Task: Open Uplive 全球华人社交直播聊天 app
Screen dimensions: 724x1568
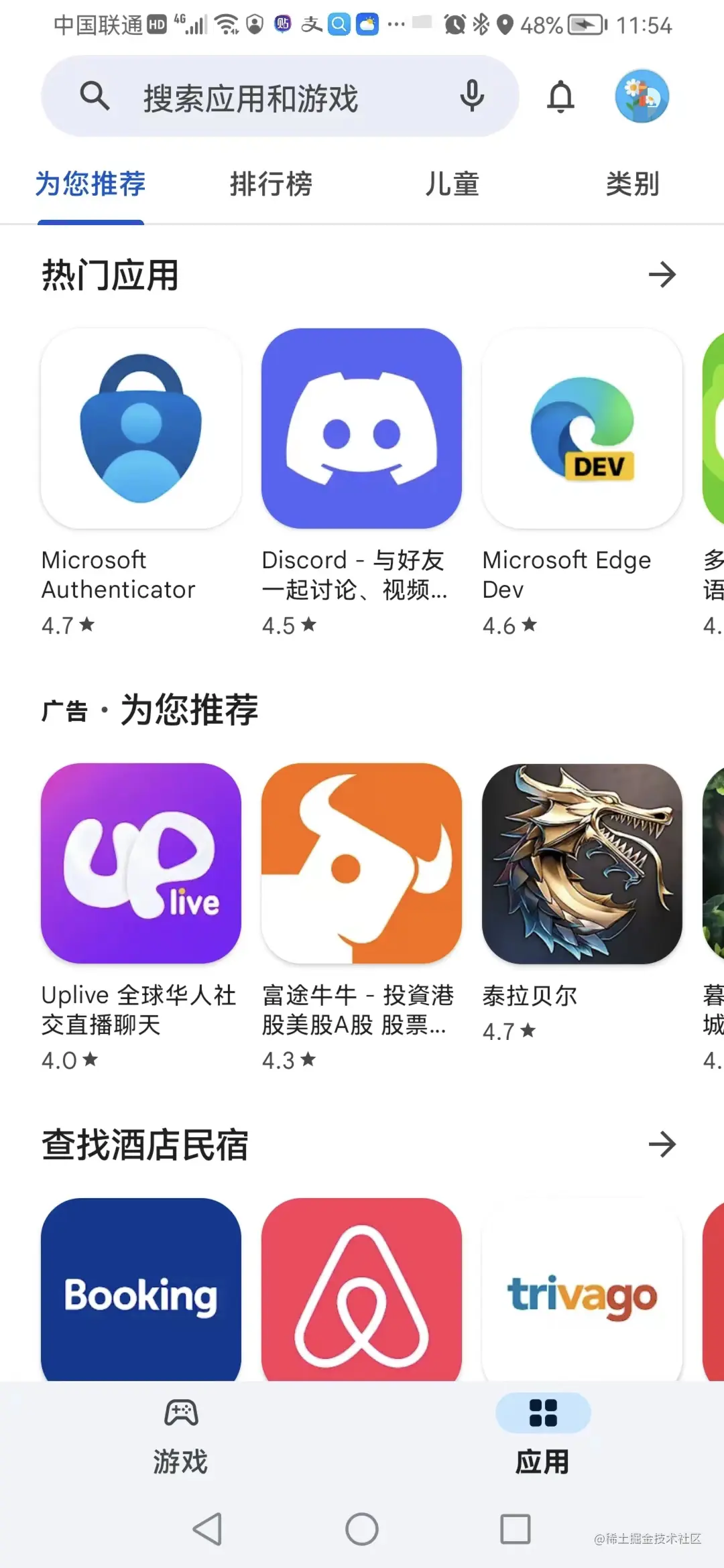Action: [141, 863]
